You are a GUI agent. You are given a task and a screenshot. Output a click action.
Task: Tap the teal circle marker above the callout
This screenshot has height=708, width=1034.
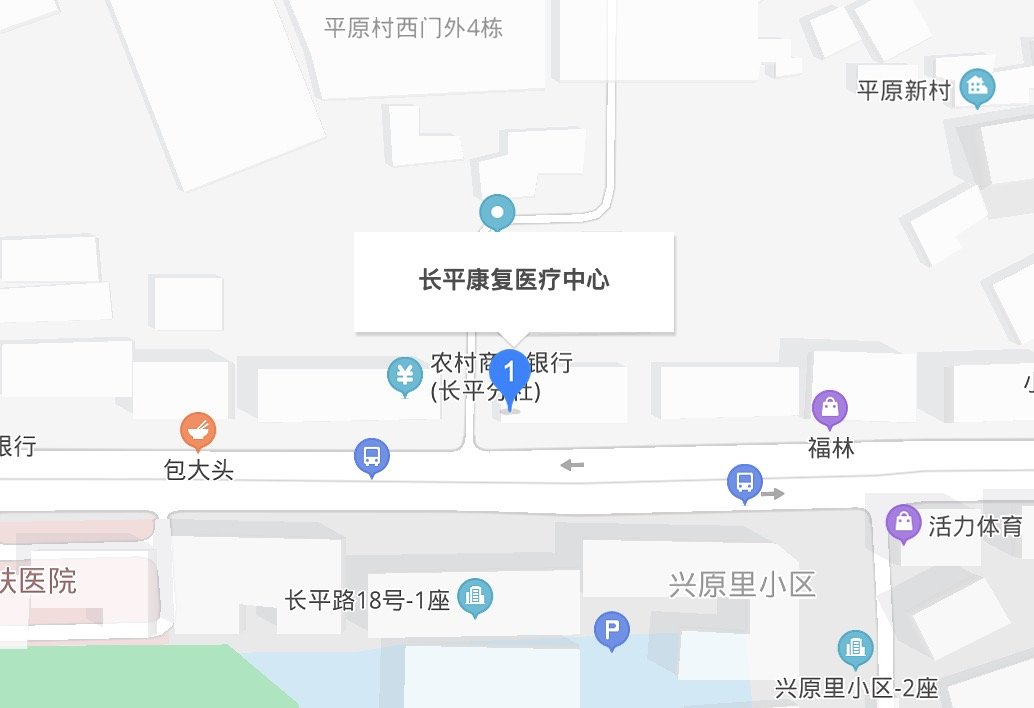point(497,212)
